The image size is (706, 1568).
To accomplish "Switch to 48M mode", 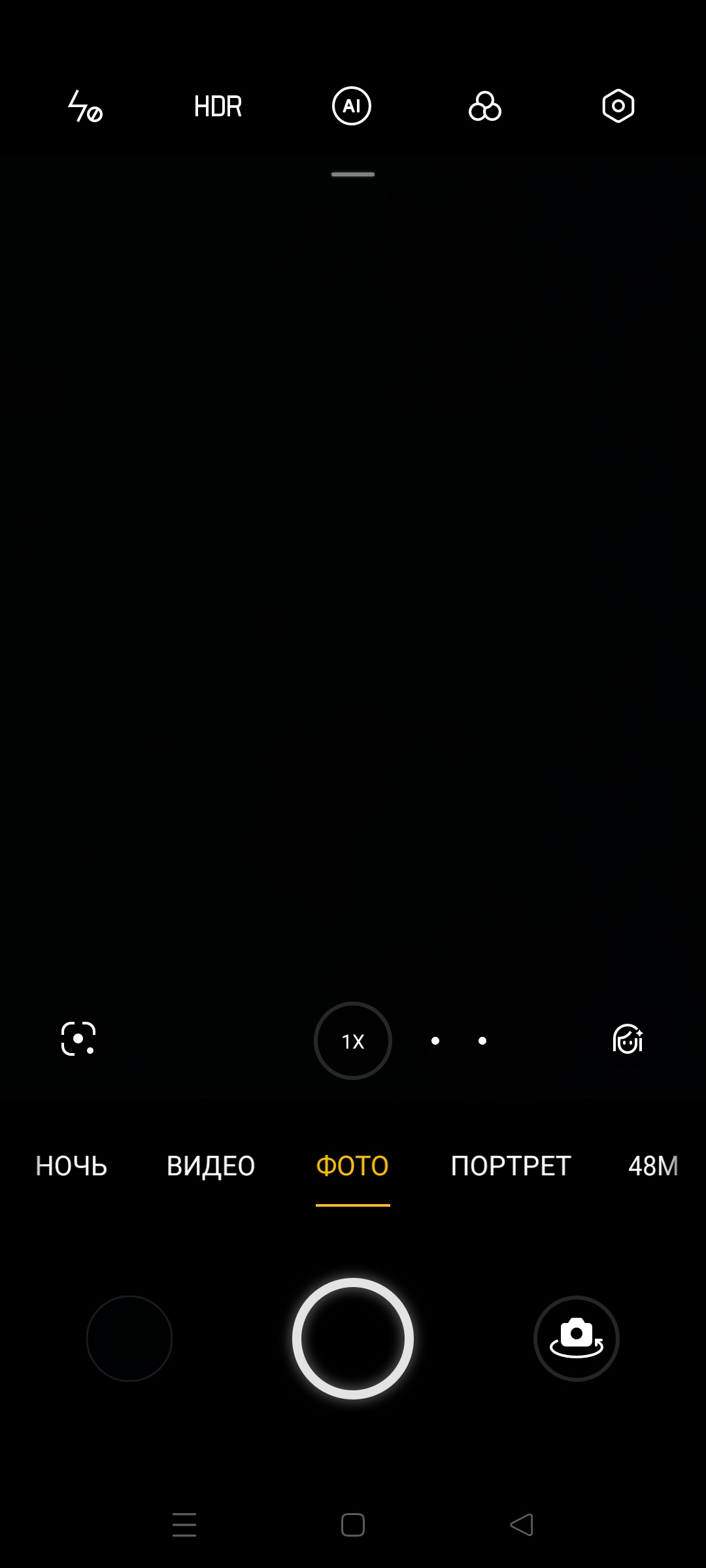I will tap(653, 1166).
